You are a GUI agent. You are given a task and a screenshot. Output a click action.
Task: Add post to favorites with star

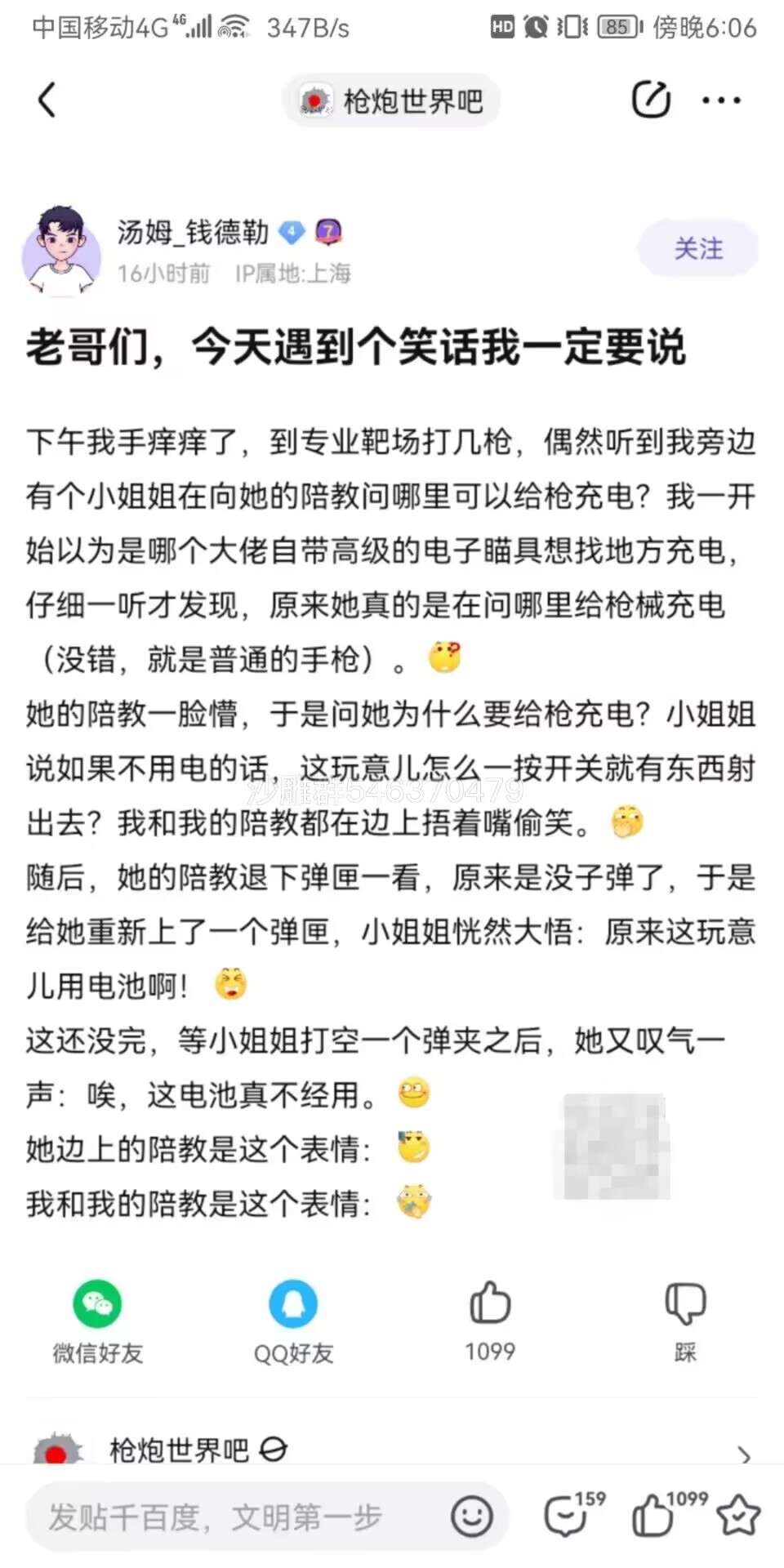[x=739, y=1515]
